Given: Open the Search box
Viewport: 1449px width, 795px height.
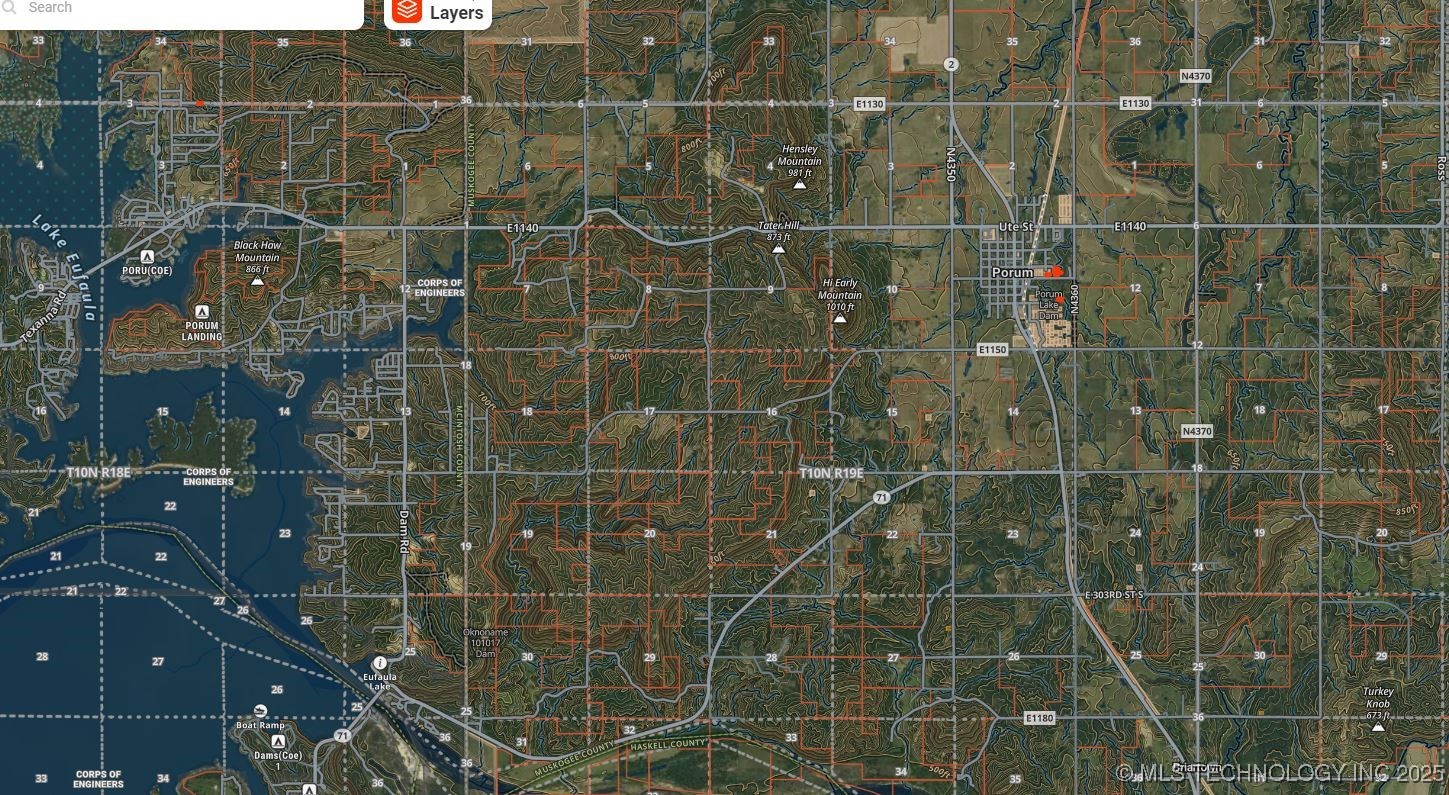Looking at the screenshot, I should pos(180,9).
